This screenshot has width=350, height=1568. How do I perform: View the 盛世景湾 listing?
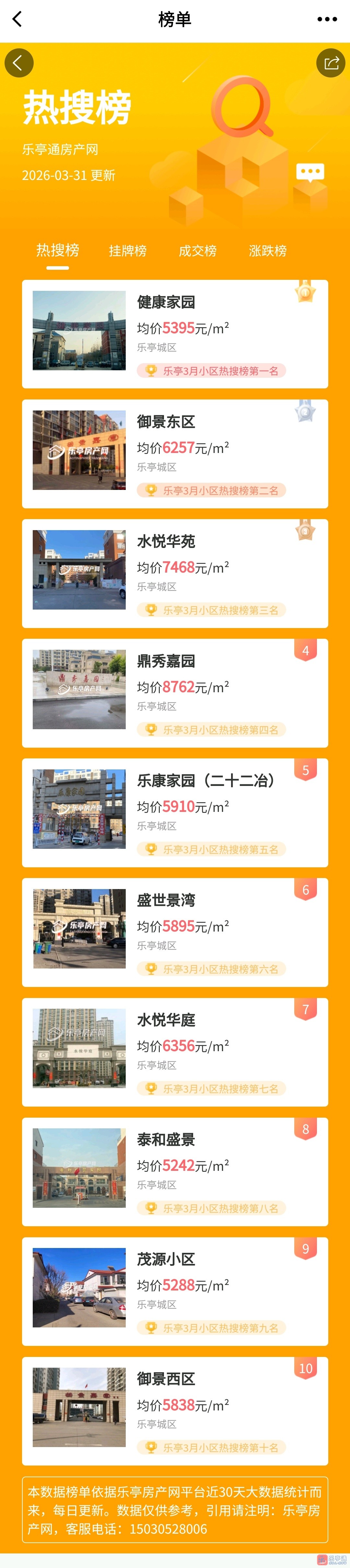click(175, 932)
